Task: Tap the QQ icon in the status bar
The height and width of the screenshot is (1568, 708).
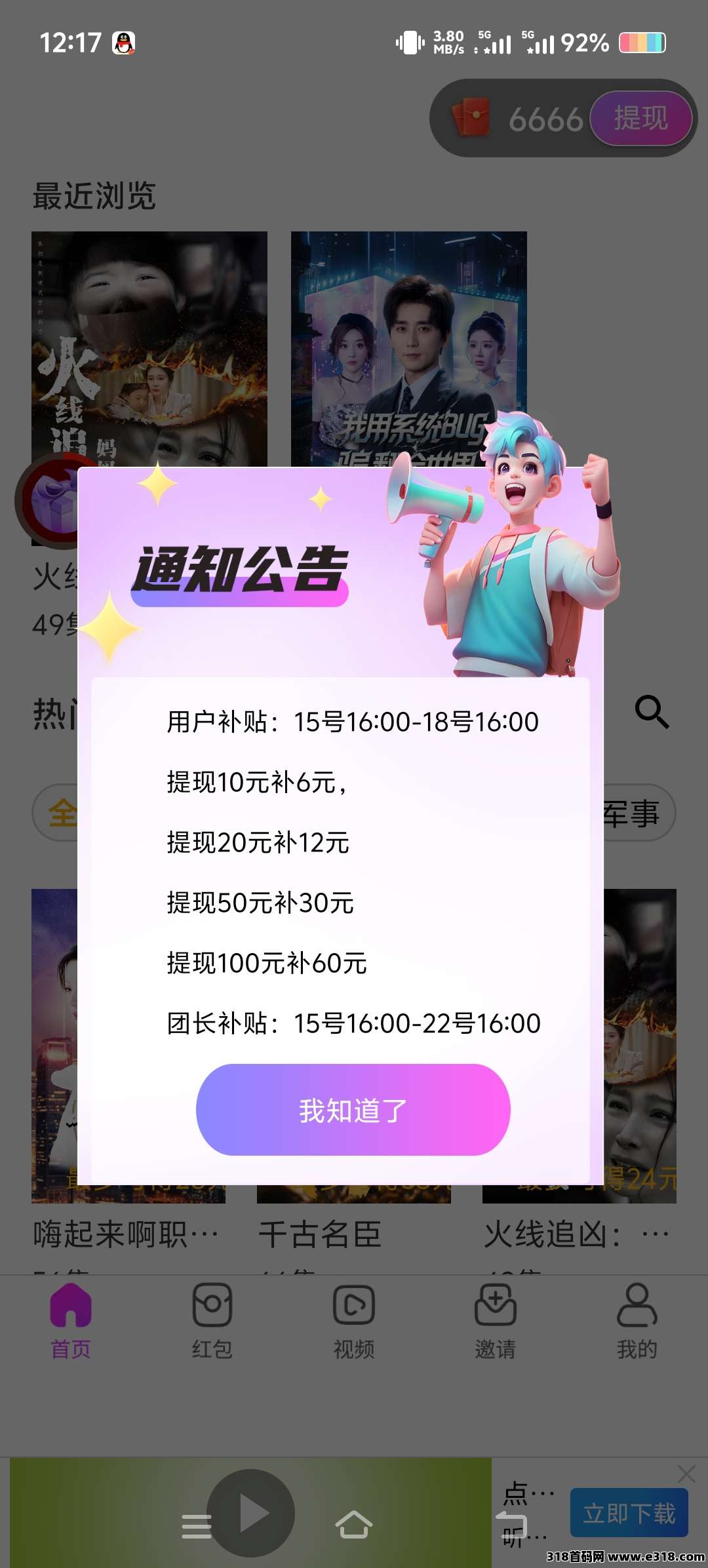Action: (x=125, y=43)
